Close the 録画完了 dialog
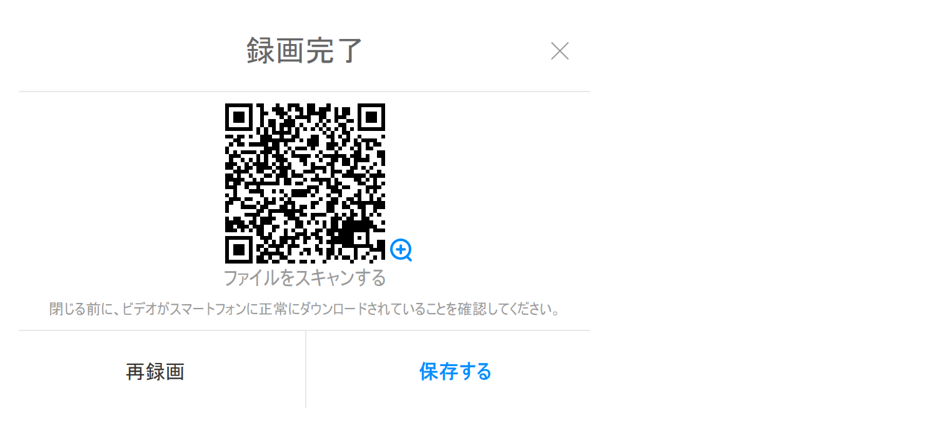The image size is (952, 442). (559, 51)
